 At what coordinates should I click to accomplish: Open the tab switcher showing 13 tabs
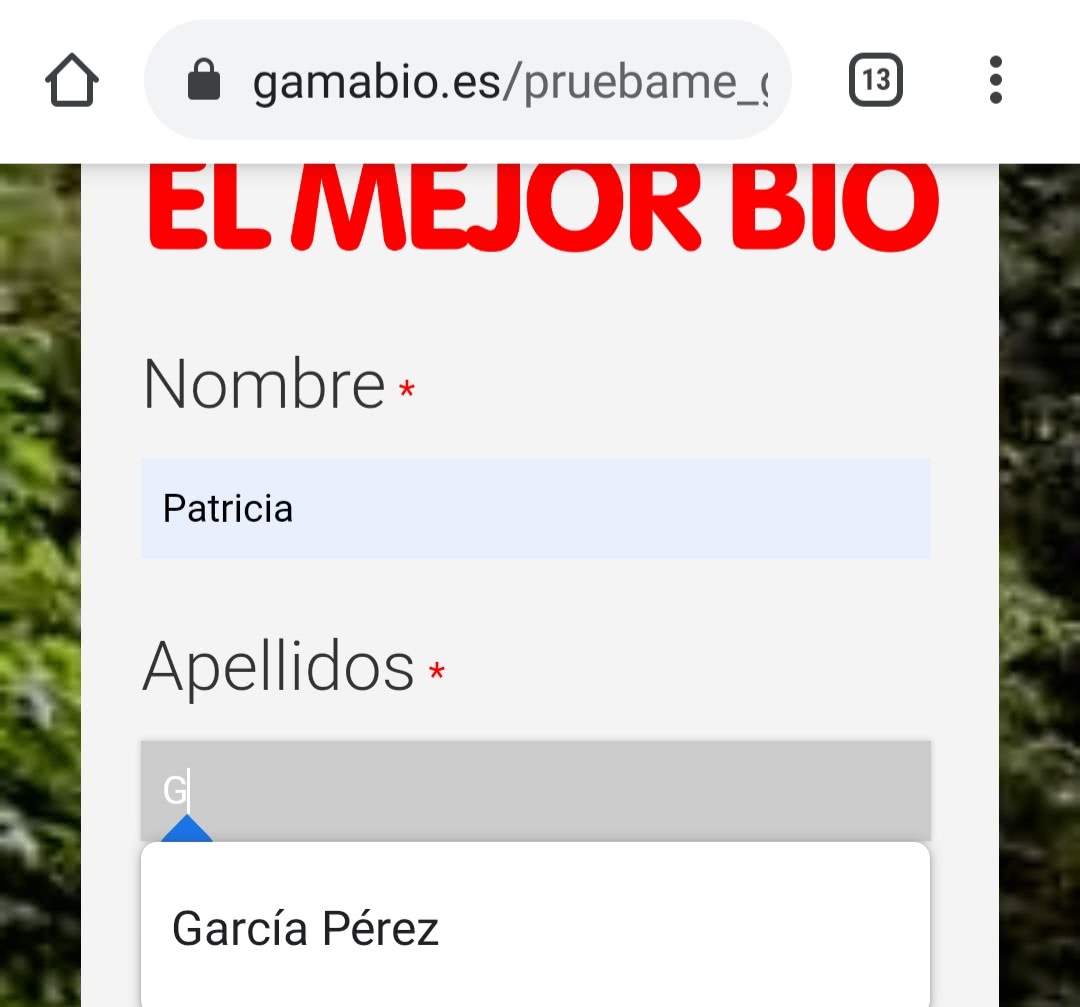875,80
